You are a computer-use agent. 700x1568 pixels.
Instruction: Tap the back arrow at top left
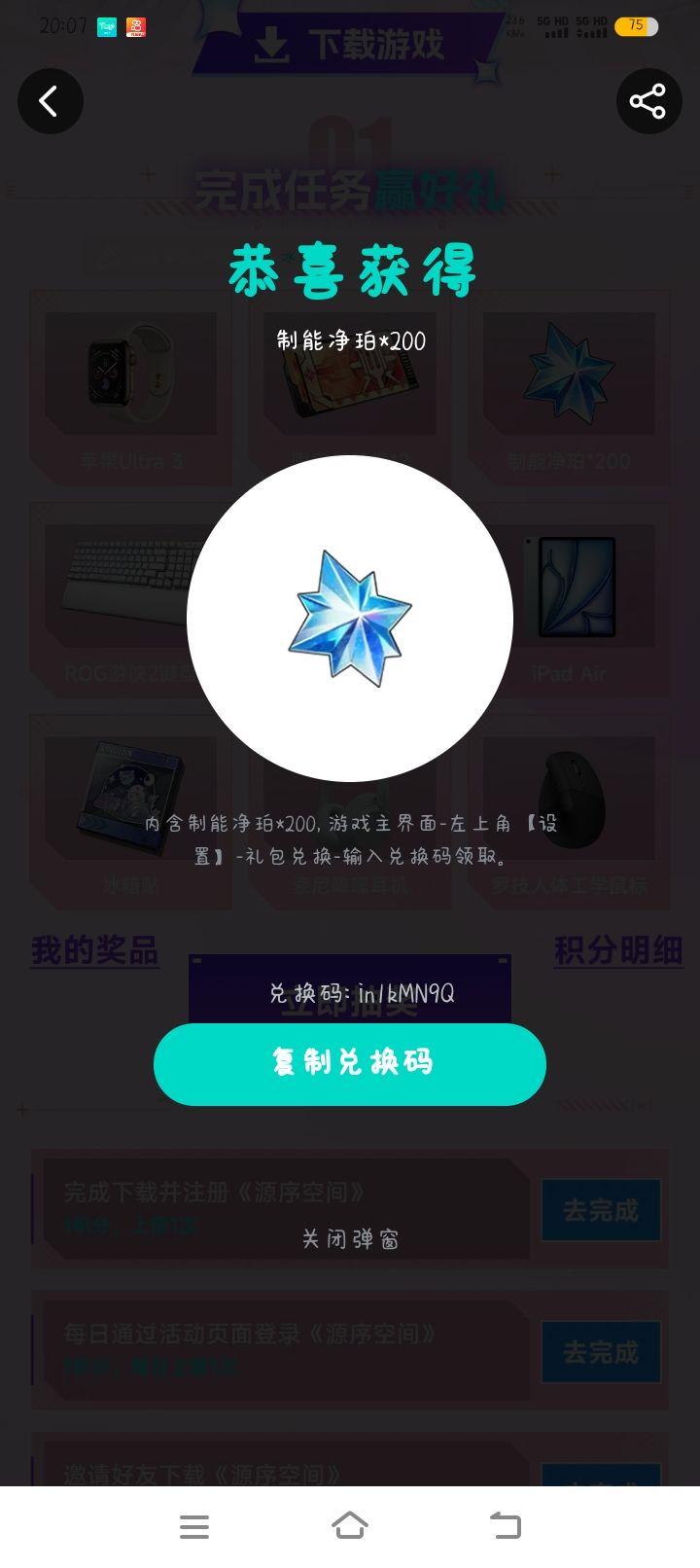(51, 101)
